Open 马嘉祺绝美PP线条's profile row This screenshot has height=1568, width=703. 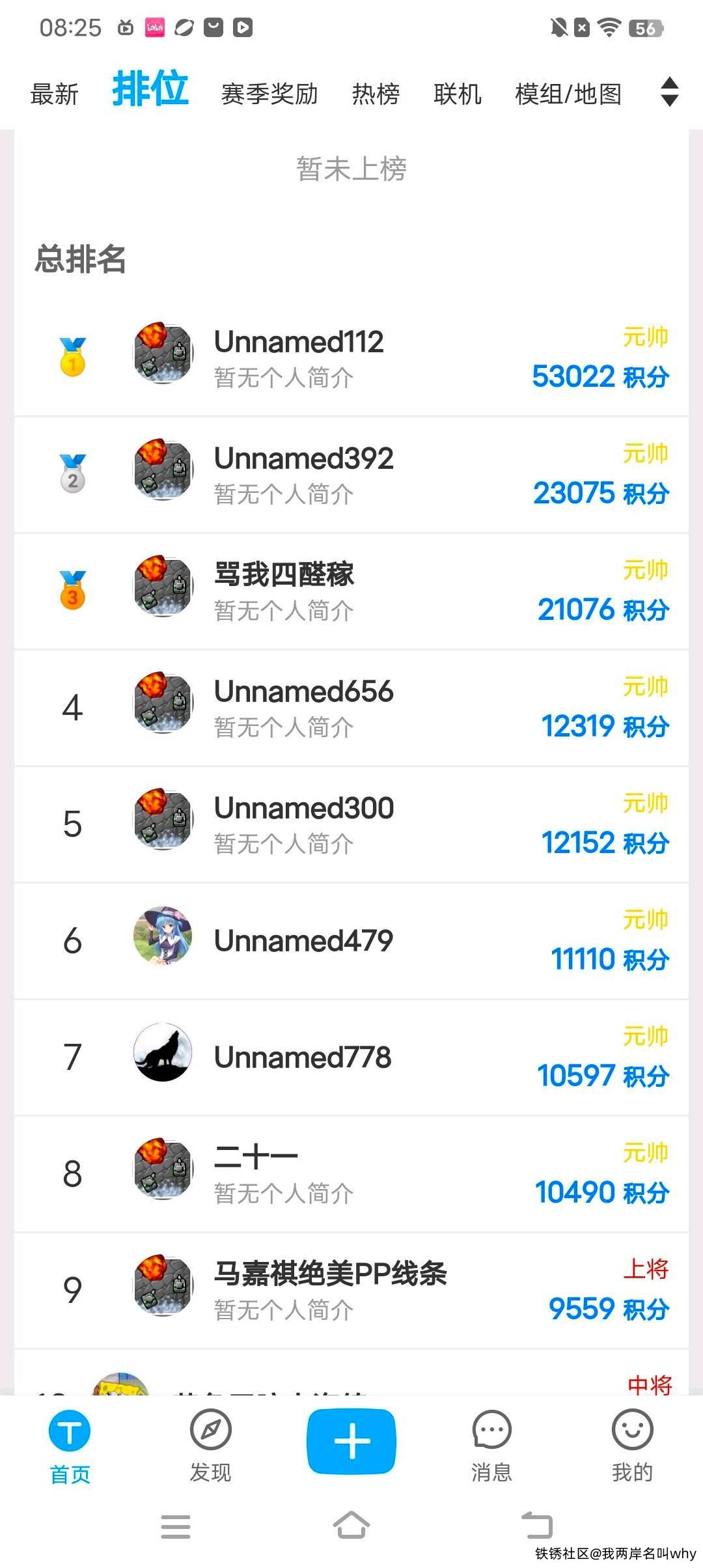(351, 1291)
